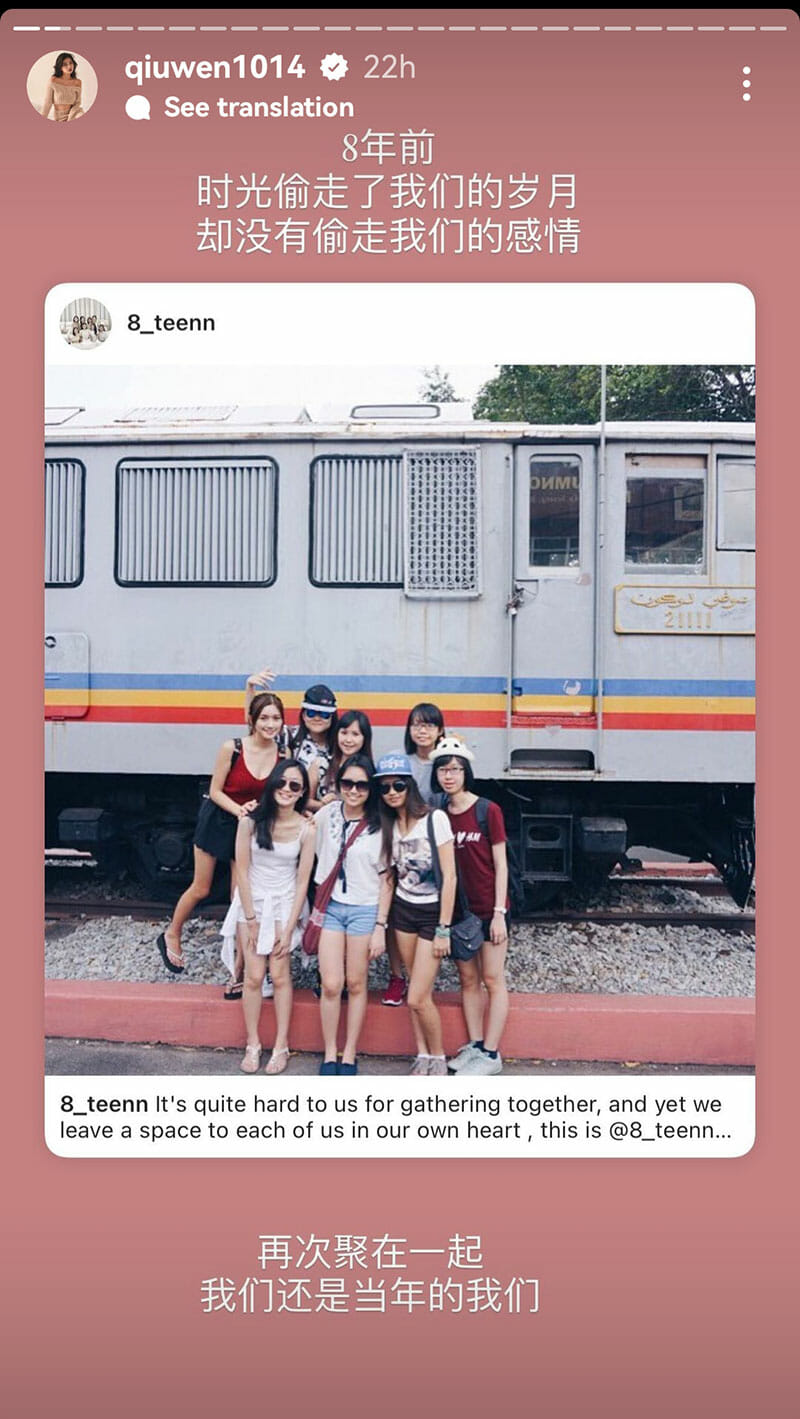Open the reshared 8_teenn post

(399, 718)
